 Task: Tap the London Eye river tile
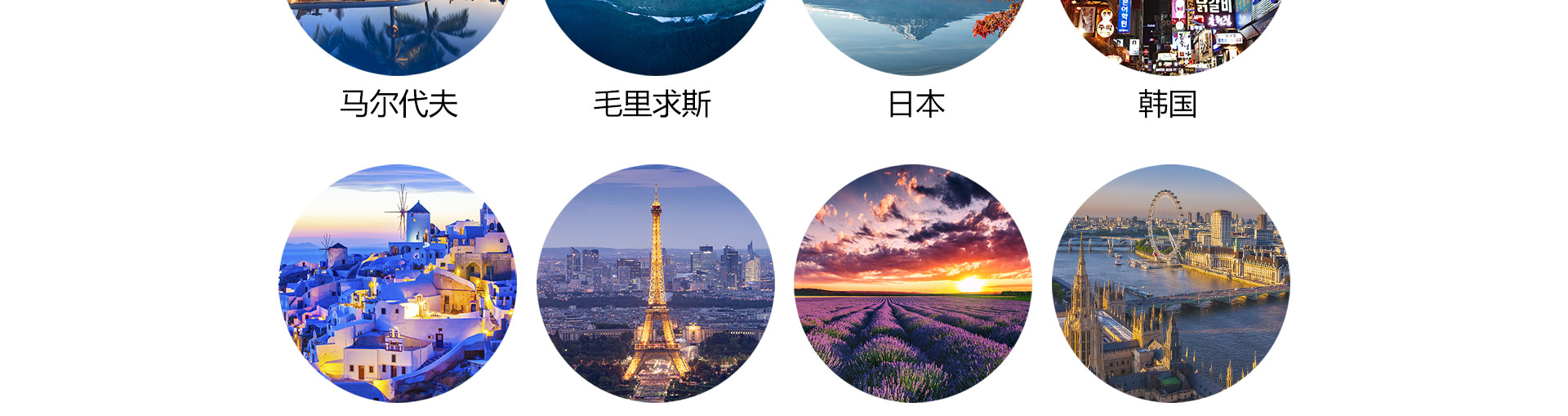[x=1170, y=283]
